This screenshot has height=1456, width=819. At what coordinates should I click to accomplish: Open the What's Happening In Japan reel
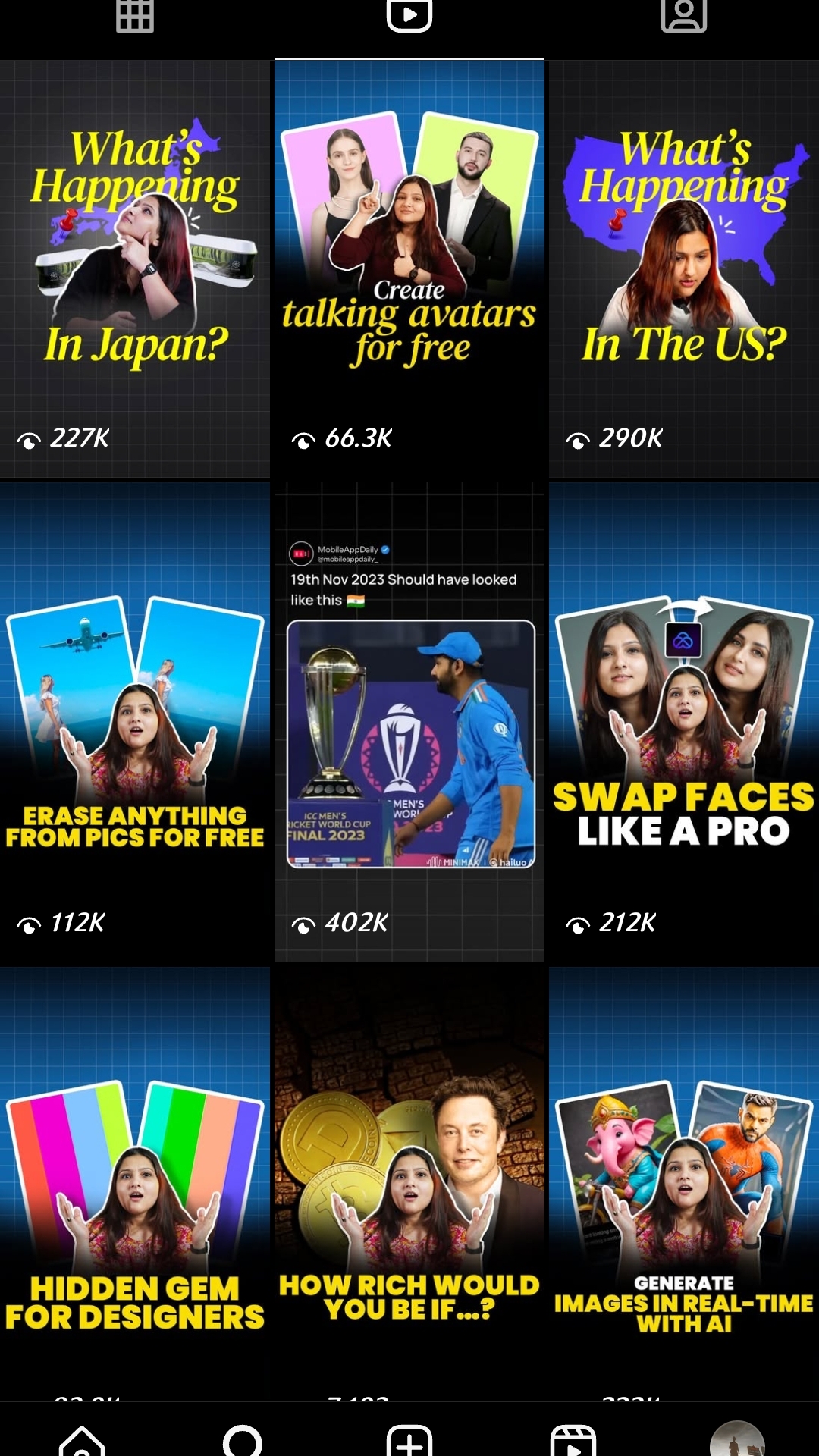(135, 268)
